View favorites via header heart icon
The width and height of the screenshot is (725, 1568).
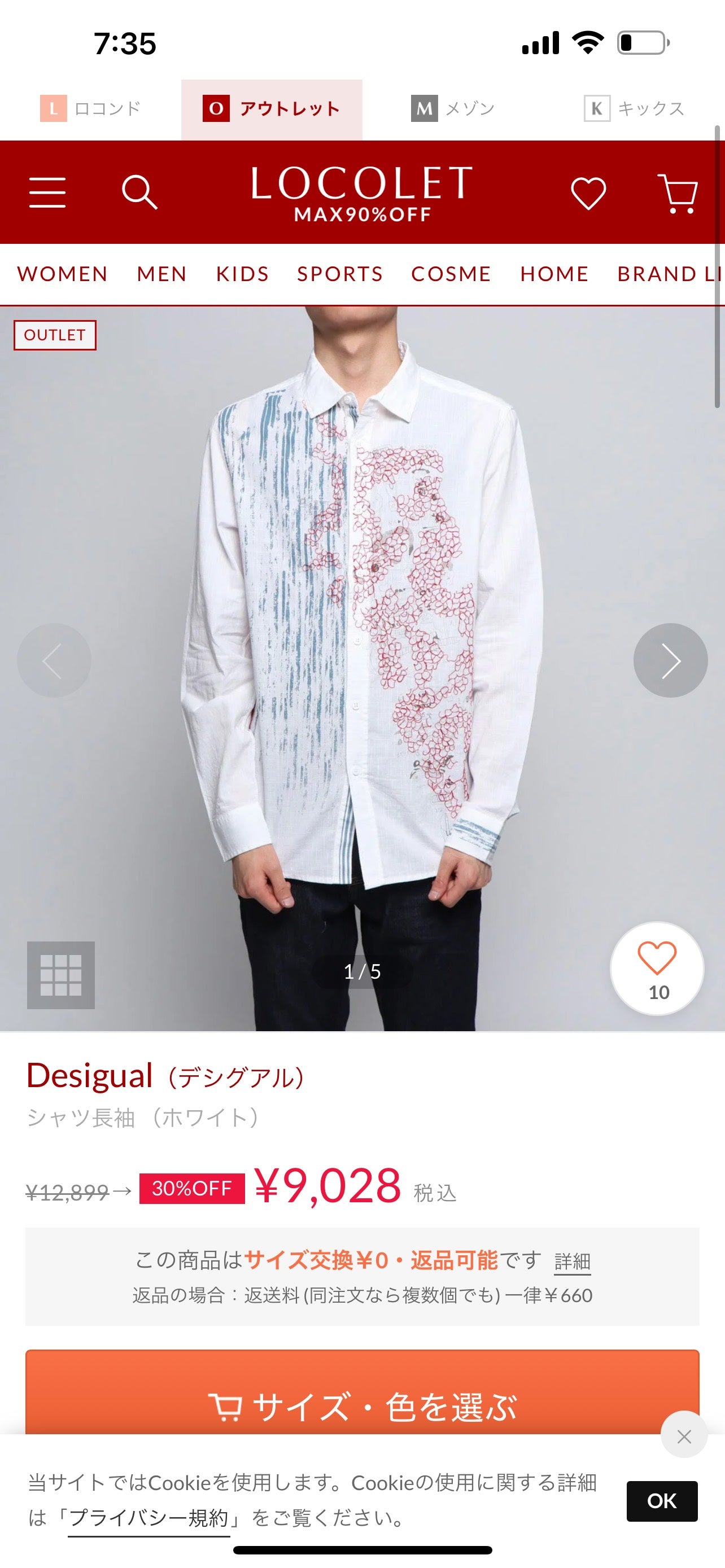[x=588, y=194]
